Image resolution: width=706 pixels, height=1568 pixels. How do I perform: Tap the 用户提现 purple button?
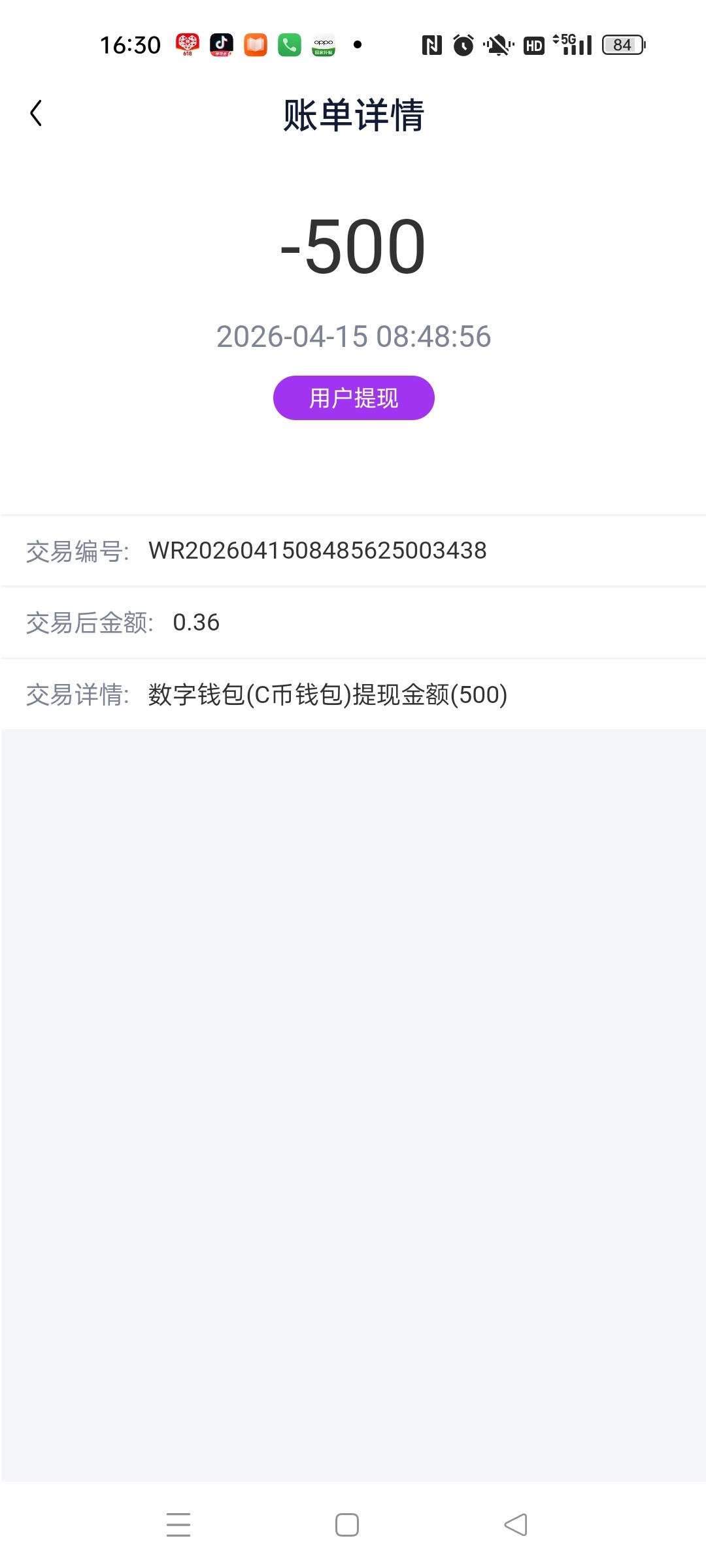pyautogui.click(x=353, y=397)
